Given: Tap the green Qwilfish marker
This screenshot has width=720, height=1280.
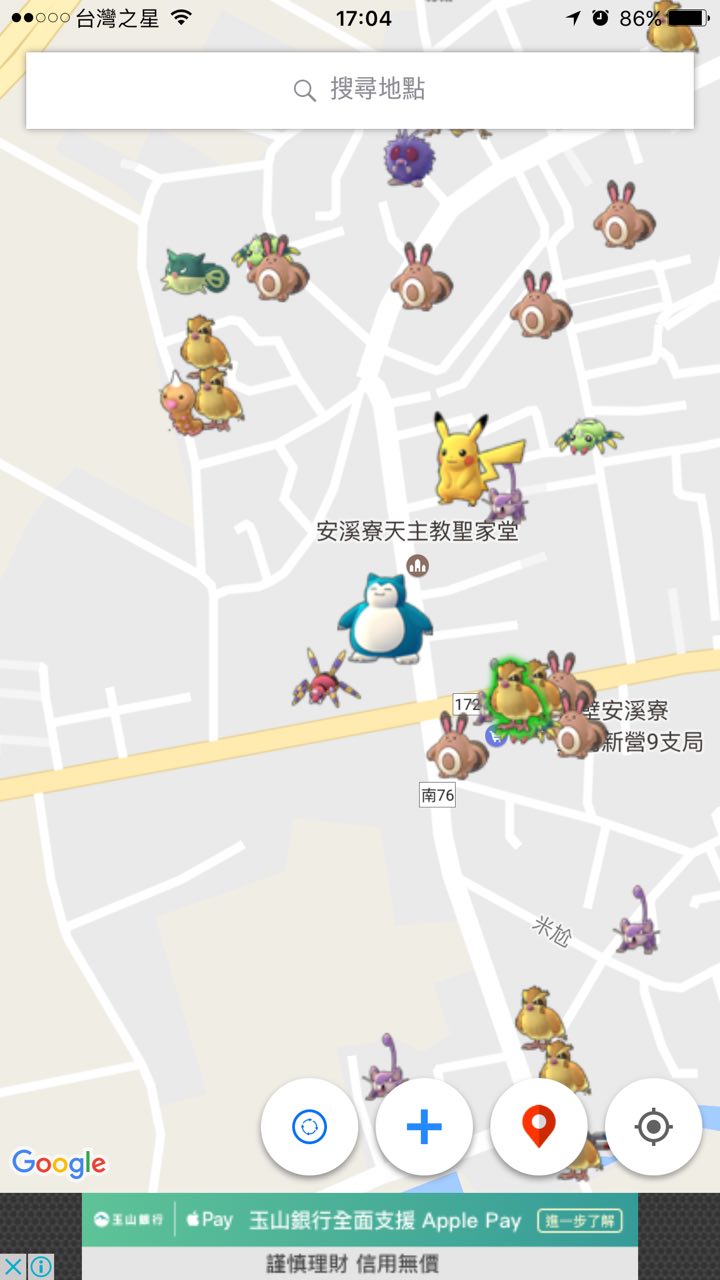Looking at the screenshot, I should point(194,272).
